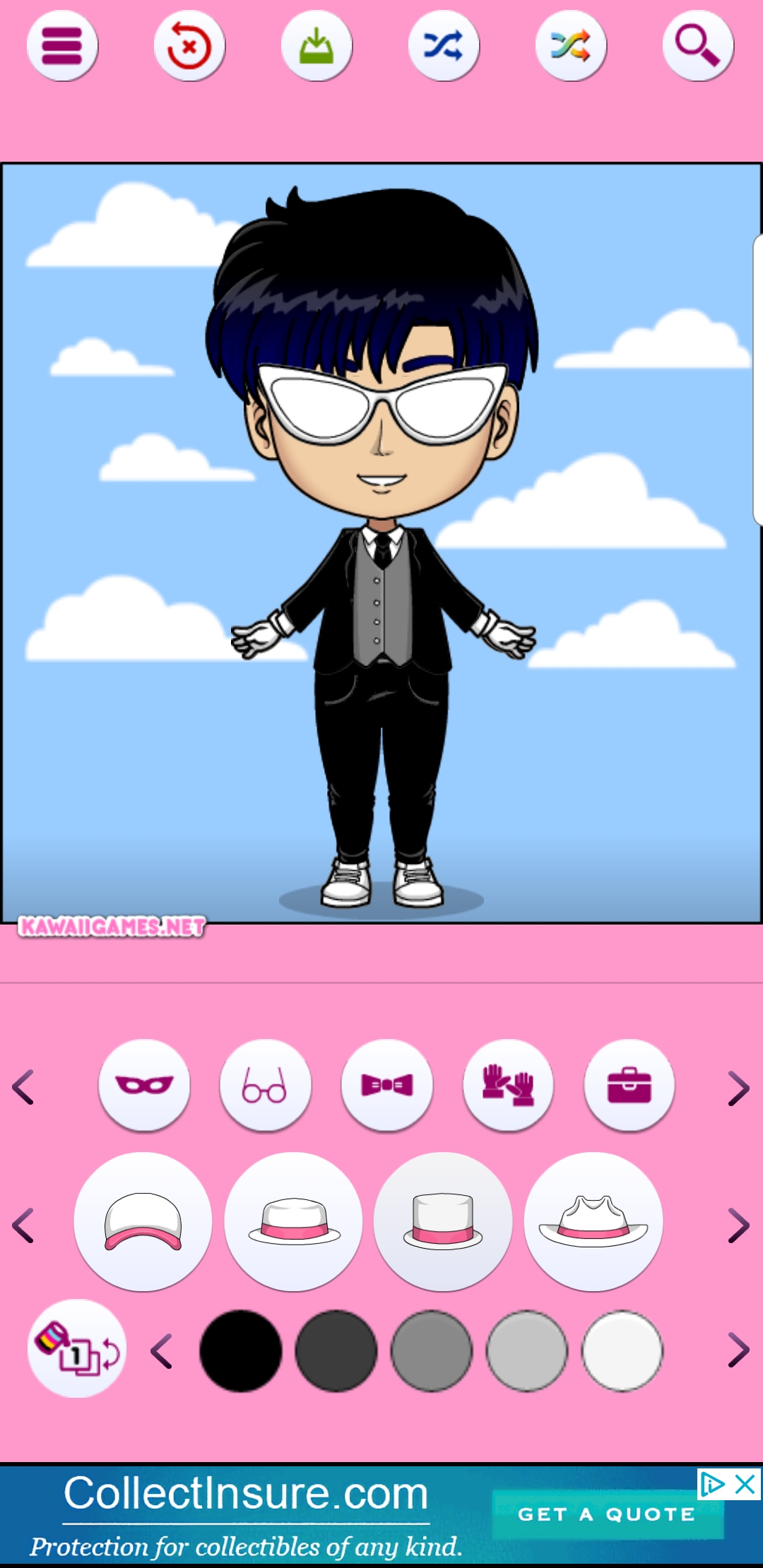Choose the top hat option

tap(443, 1222)
